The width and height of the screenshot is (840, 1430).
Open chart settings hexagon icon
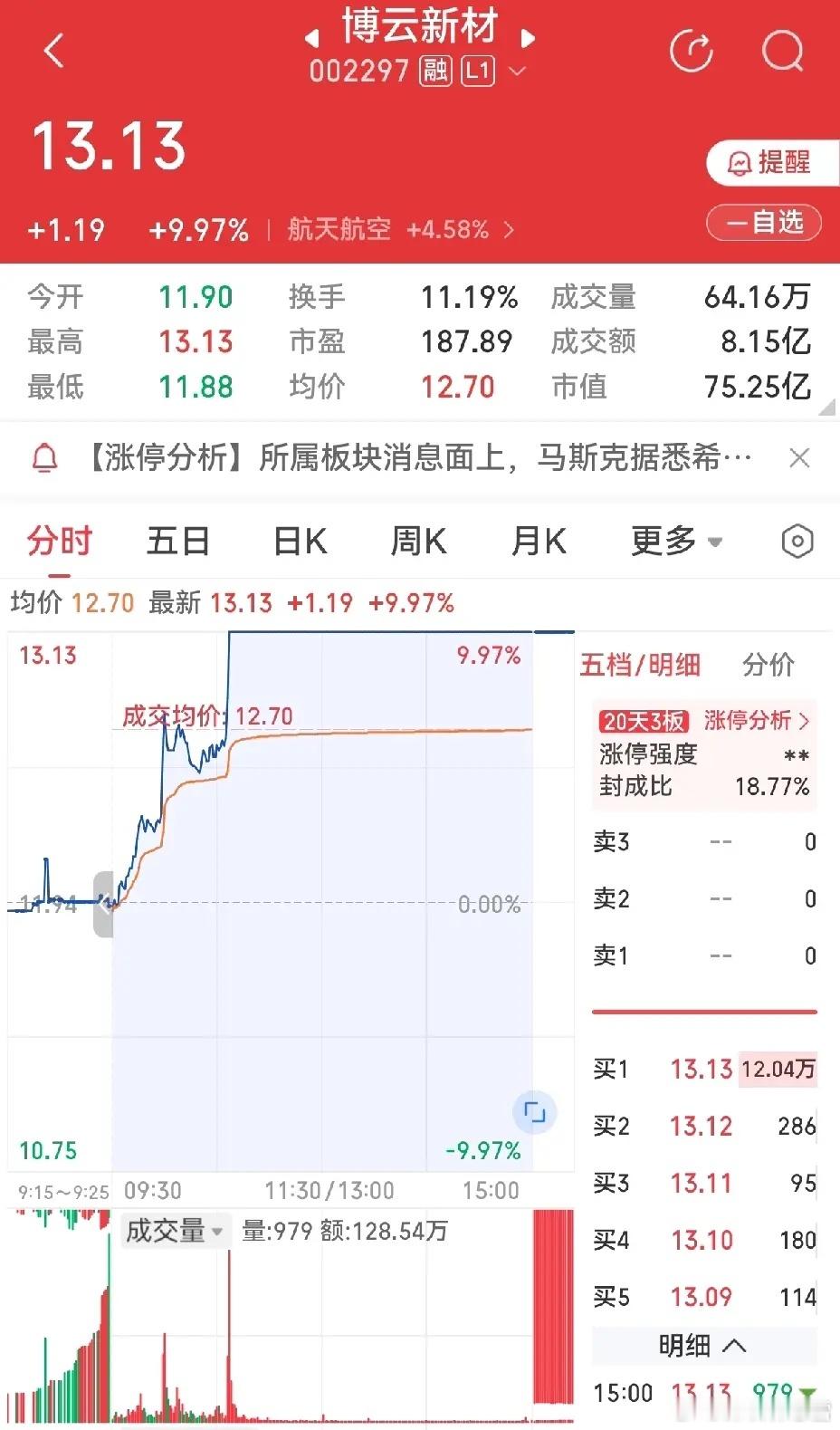coord(797,542)
